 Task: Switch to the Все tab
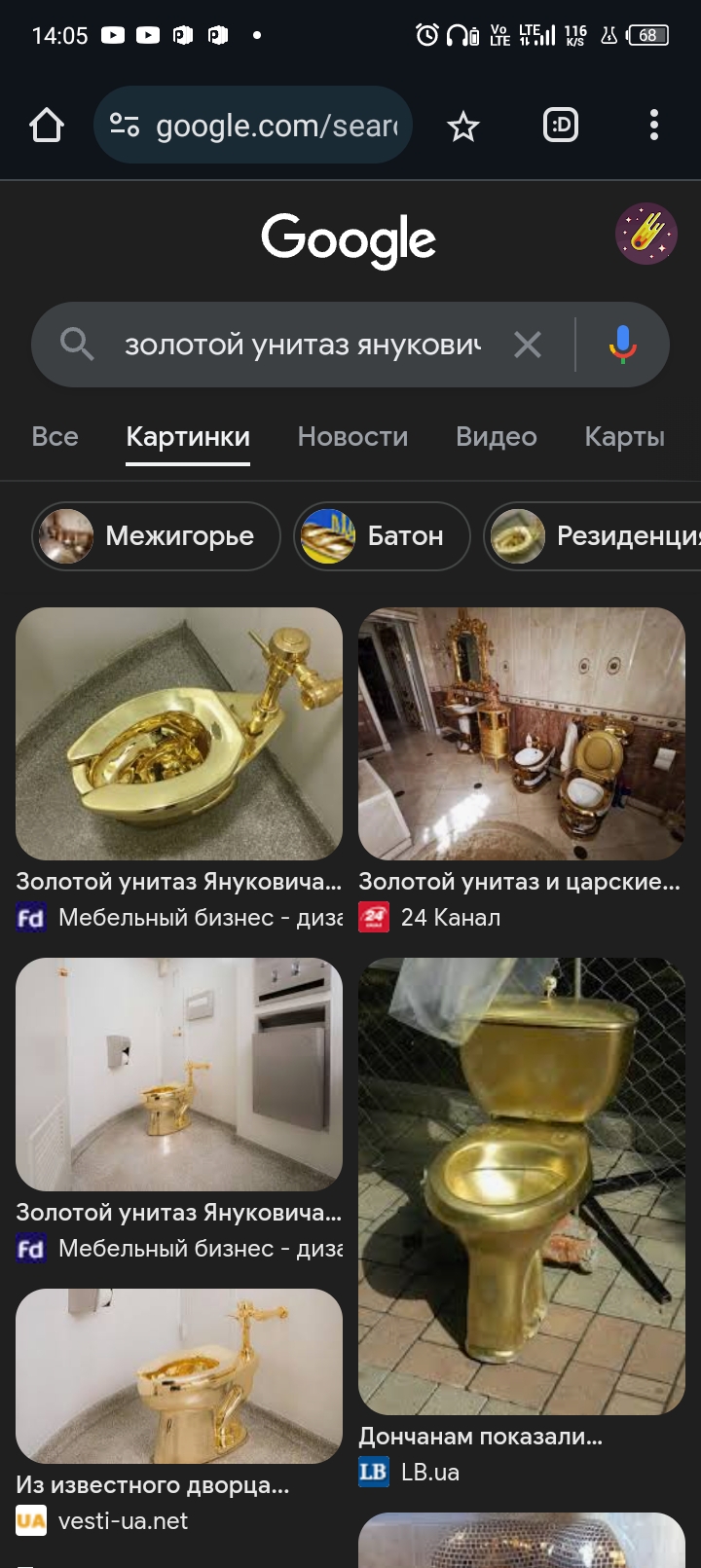coord(55,437)
